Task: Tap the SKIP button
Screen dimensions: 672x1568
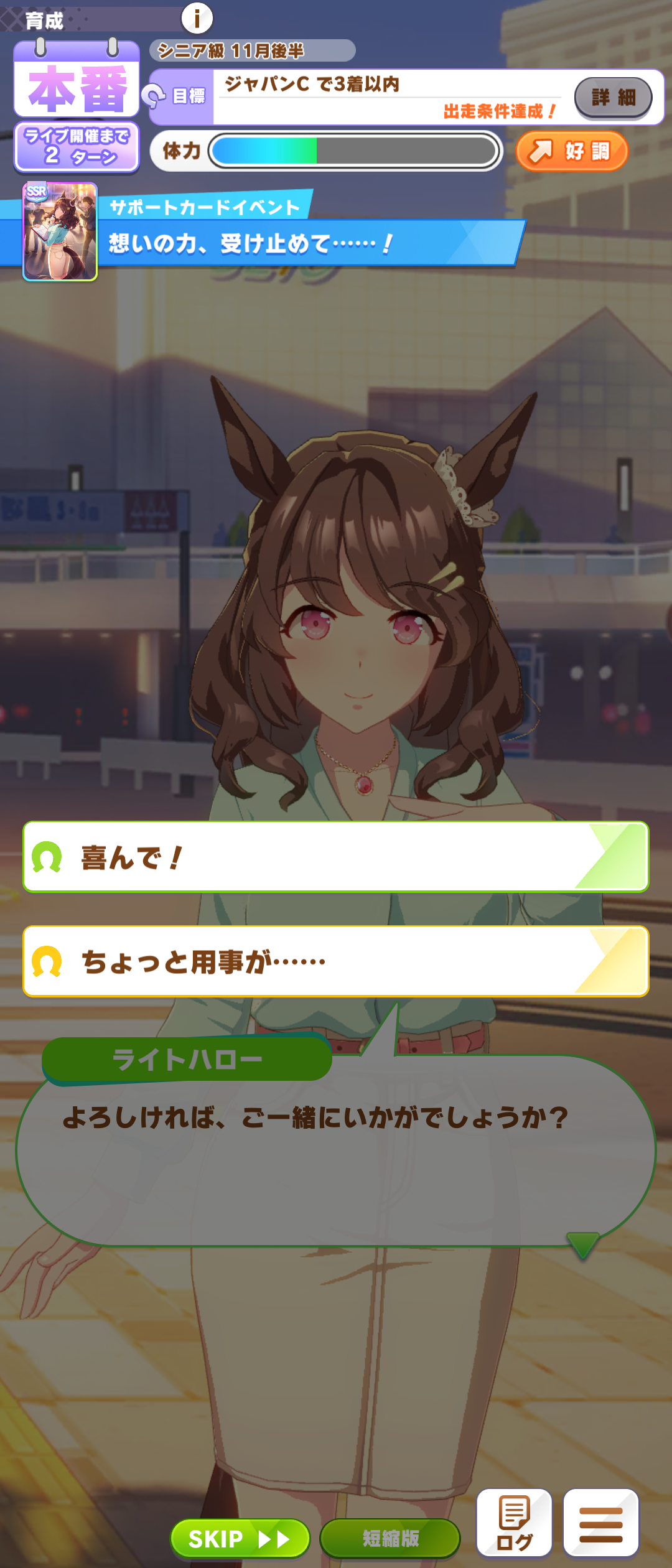Action: coord(240,1539)
